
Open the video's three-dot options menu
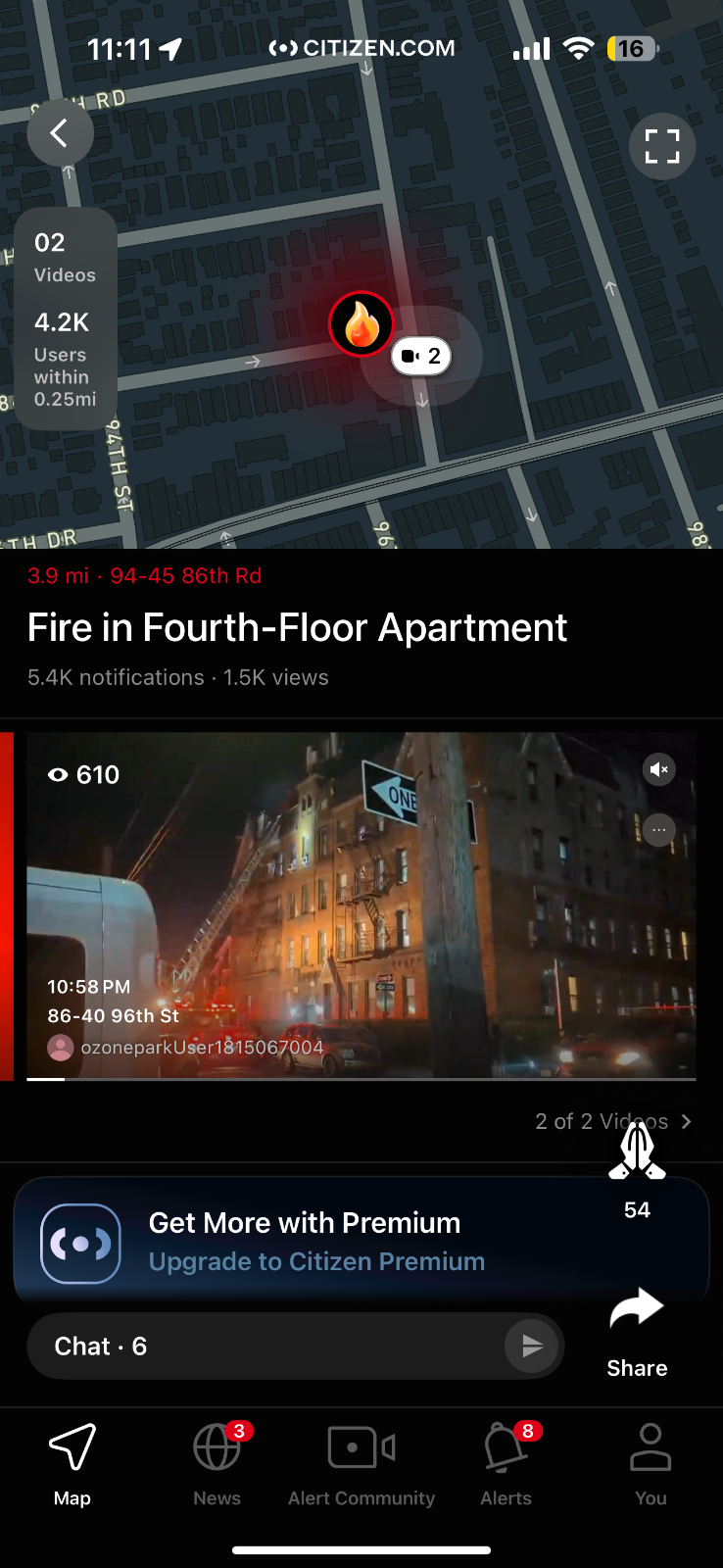pos(659,830)
